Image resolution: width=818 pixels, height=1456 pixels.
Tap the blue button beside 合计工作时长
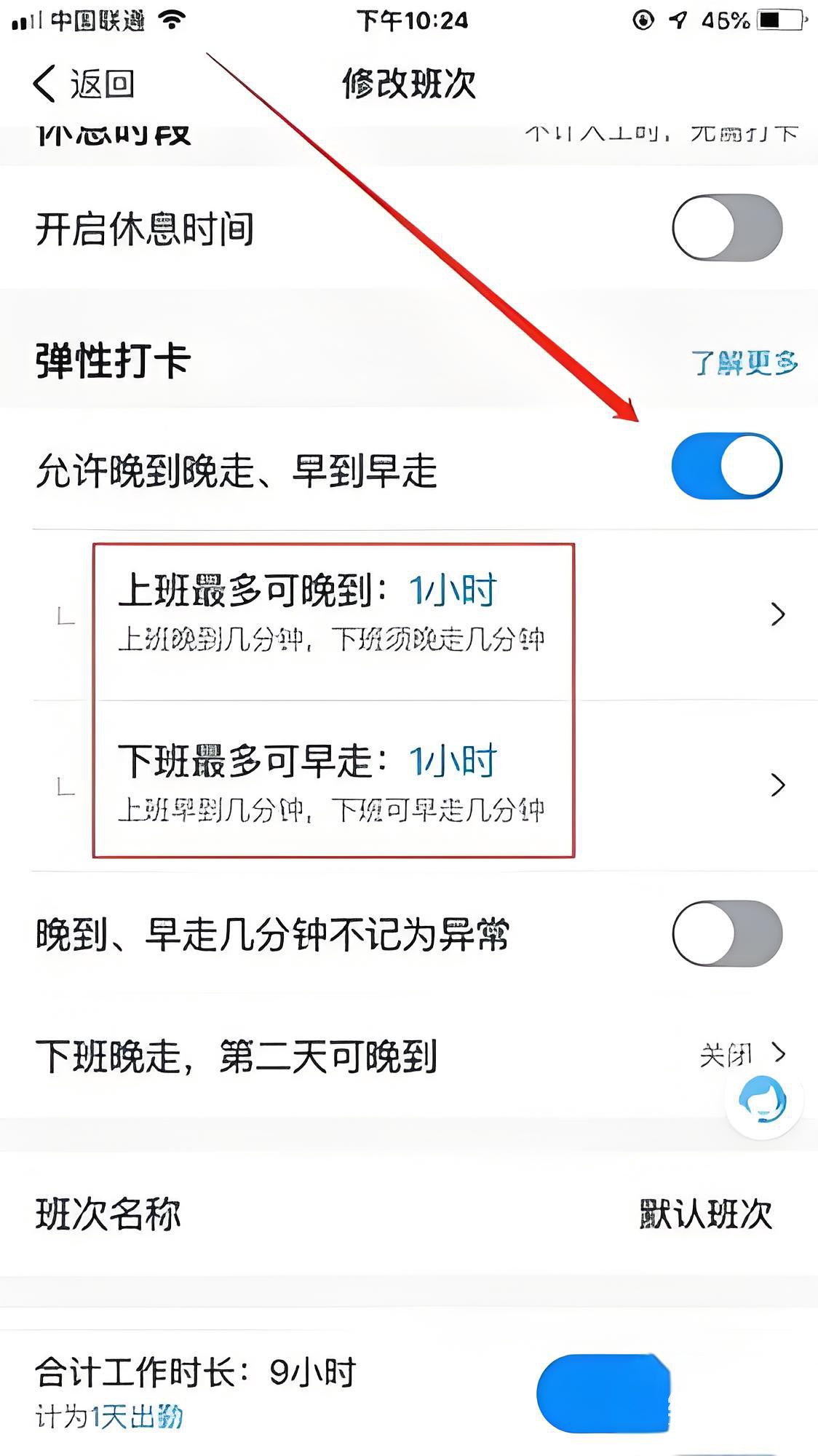603,1393
